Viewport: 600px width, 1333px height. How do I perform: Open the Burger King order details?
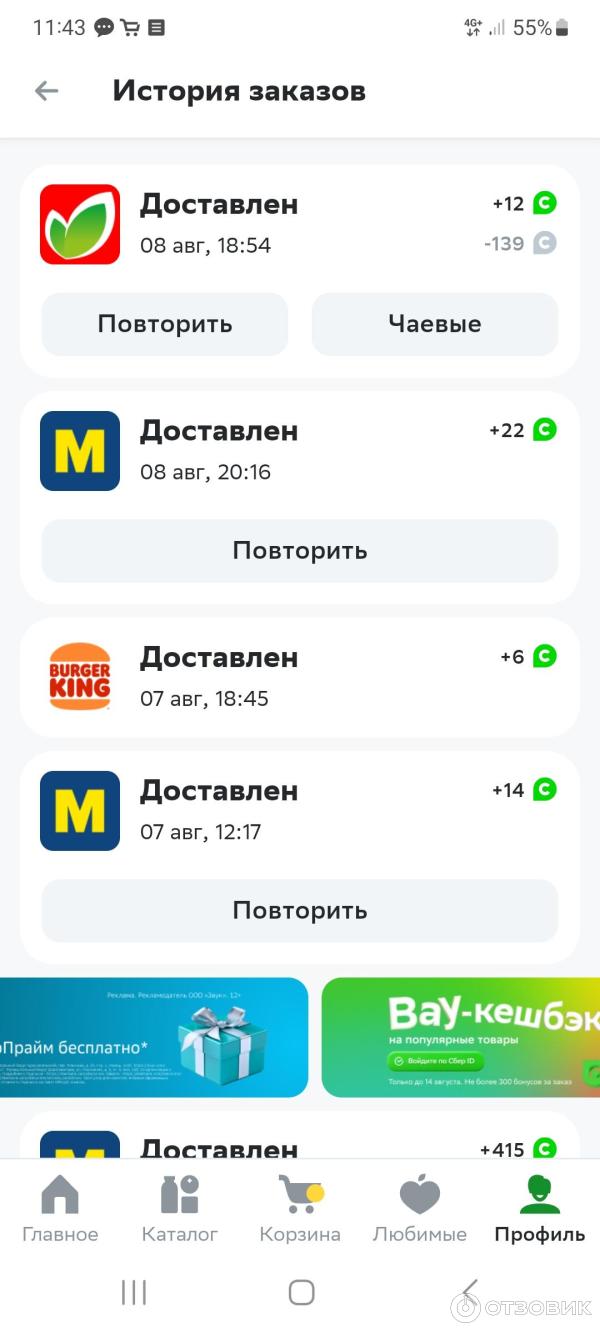[300, 677]
